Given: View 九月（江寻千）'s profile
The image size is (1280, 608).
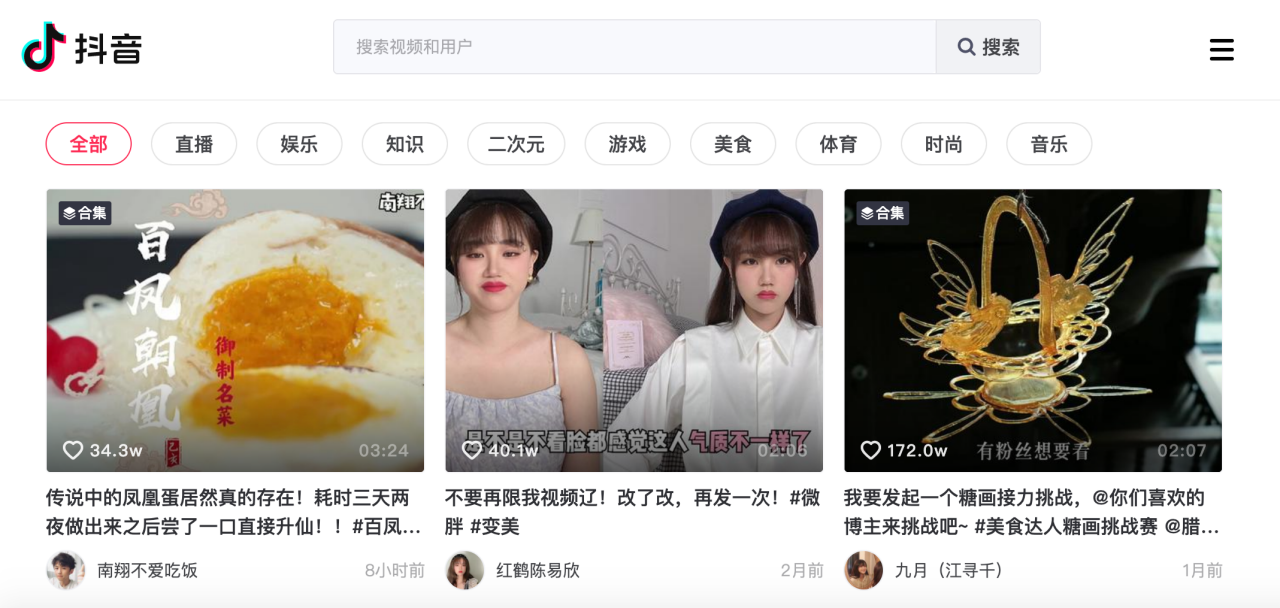Looking at the screenshot, I should click(x=947, y=570).
